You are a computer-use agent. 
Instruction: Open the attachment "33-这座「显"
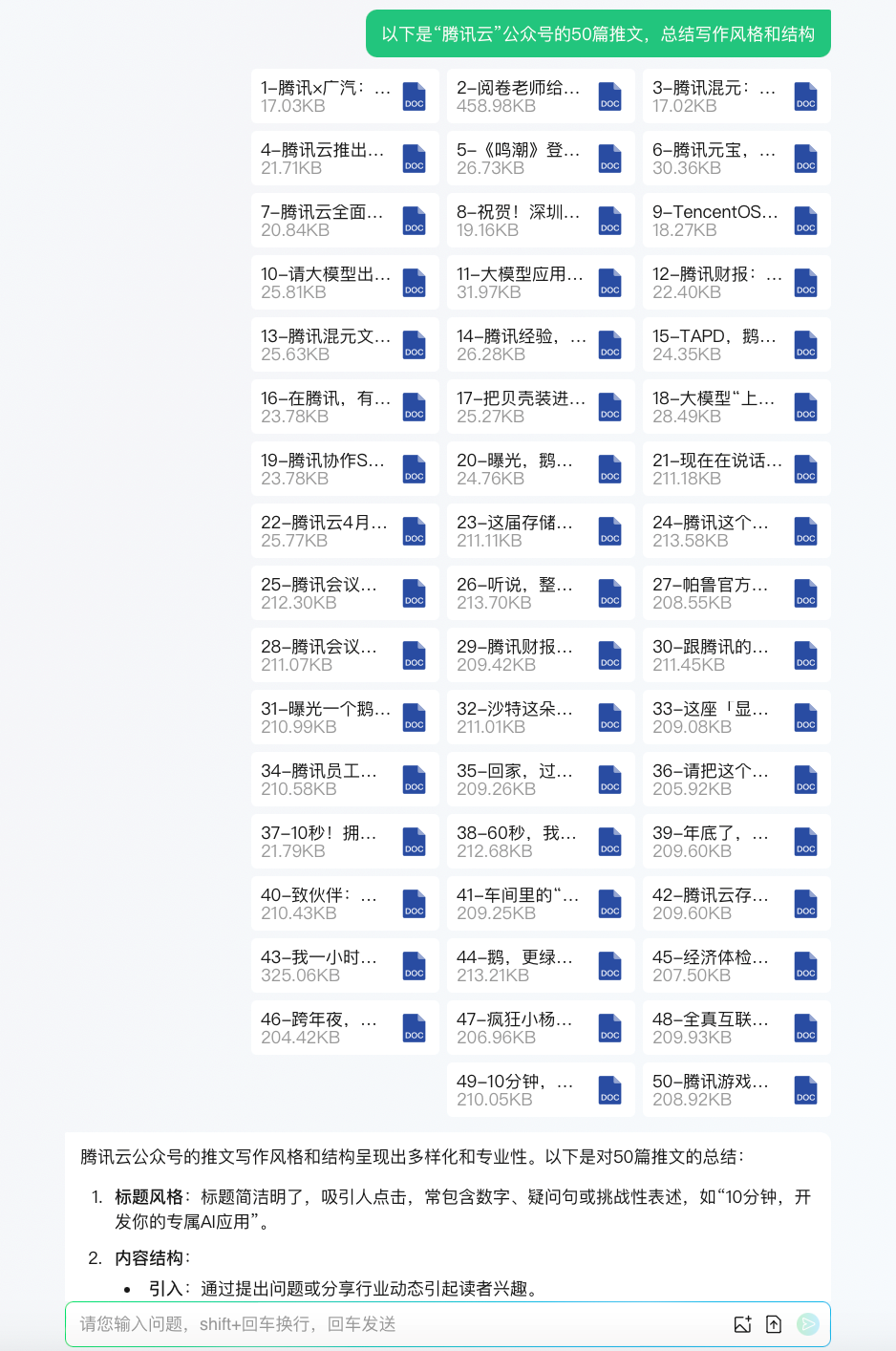point(736,717)
